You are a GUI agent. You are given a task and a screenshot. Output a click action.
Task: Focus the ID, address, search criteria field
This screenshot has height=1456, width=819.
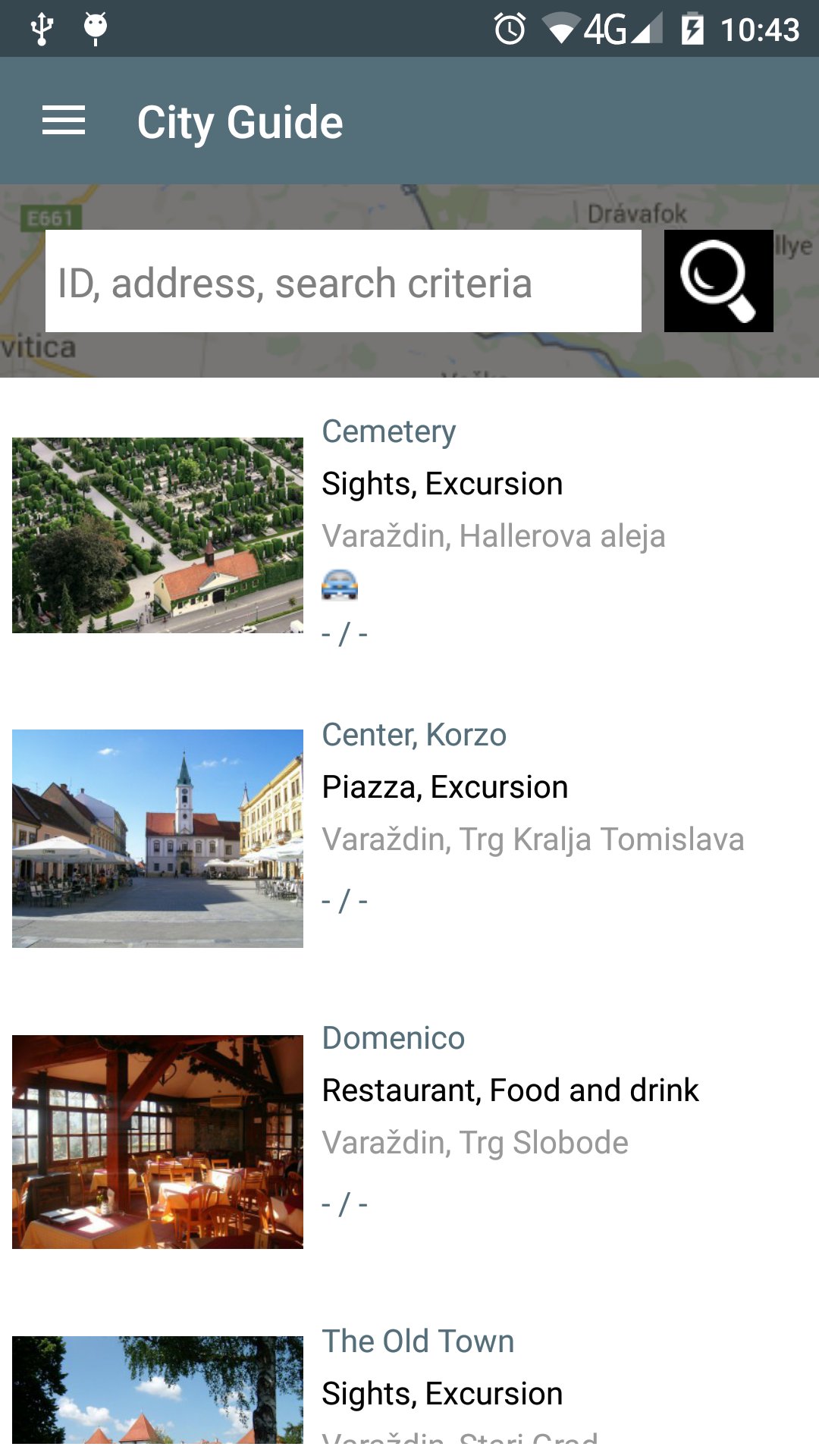(x=343, y=282)
